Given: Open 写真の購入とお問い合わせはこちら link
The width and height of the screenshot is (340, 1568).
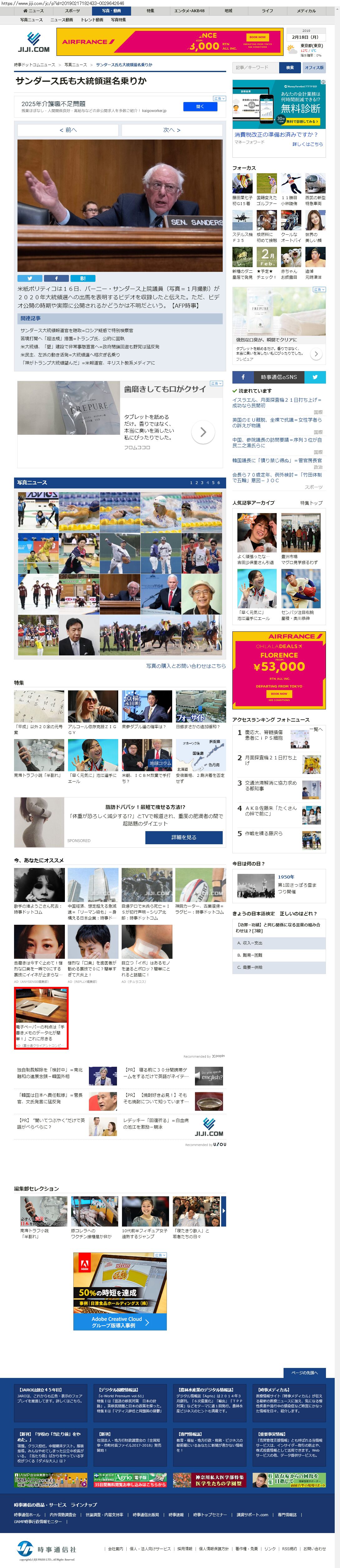Looking at the screenshot, I should (x=186, y=665).
